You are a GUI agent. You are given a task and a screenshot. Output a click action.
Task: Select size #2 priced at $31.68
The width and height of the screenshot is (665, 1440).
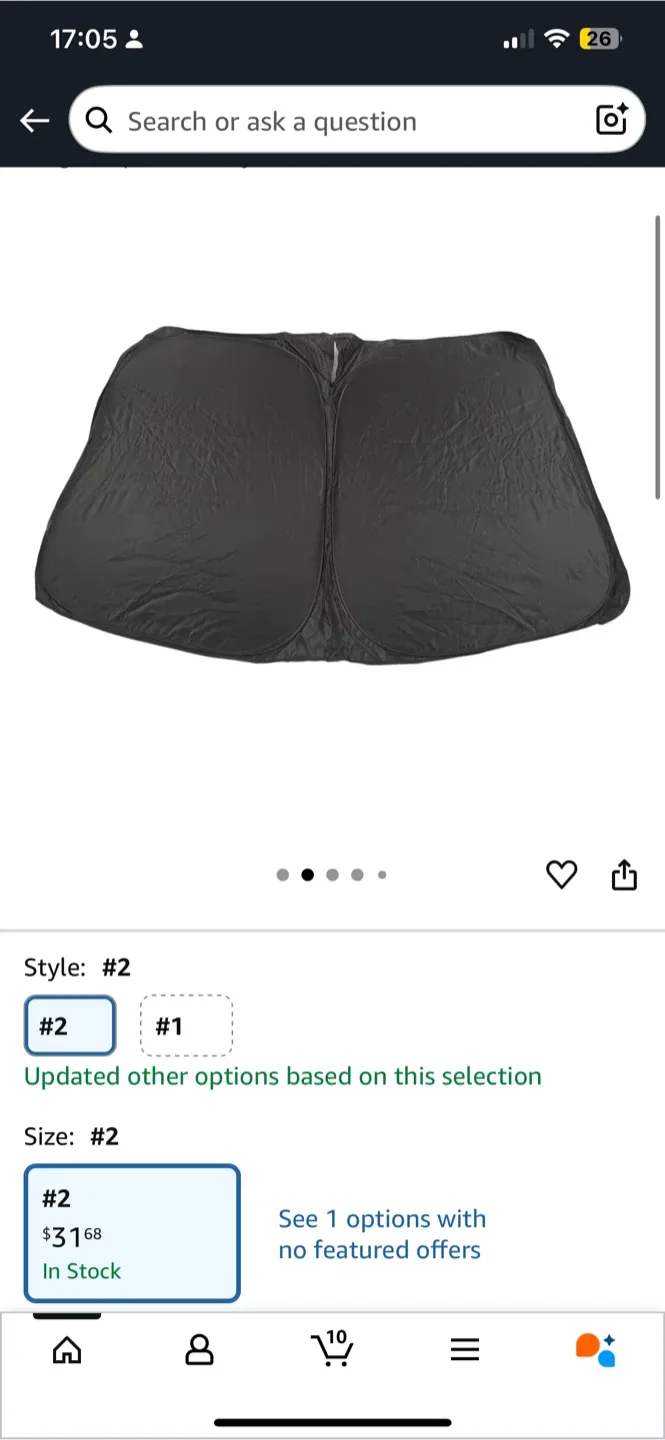tap(132, 1233)
